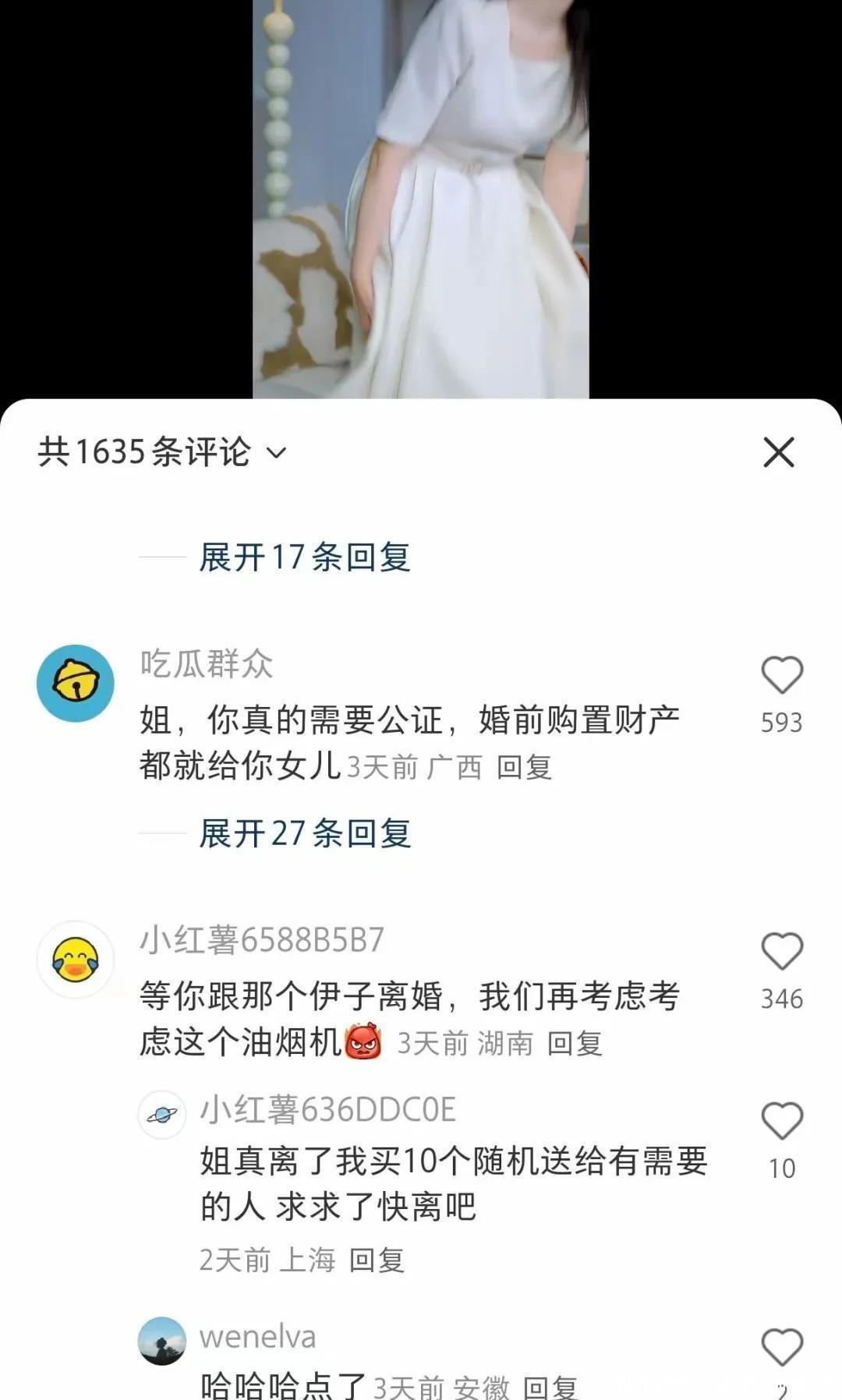Viewport: 842px width, 1400px height.
Task: Tap the video above comments
Action: click(421, 199)
